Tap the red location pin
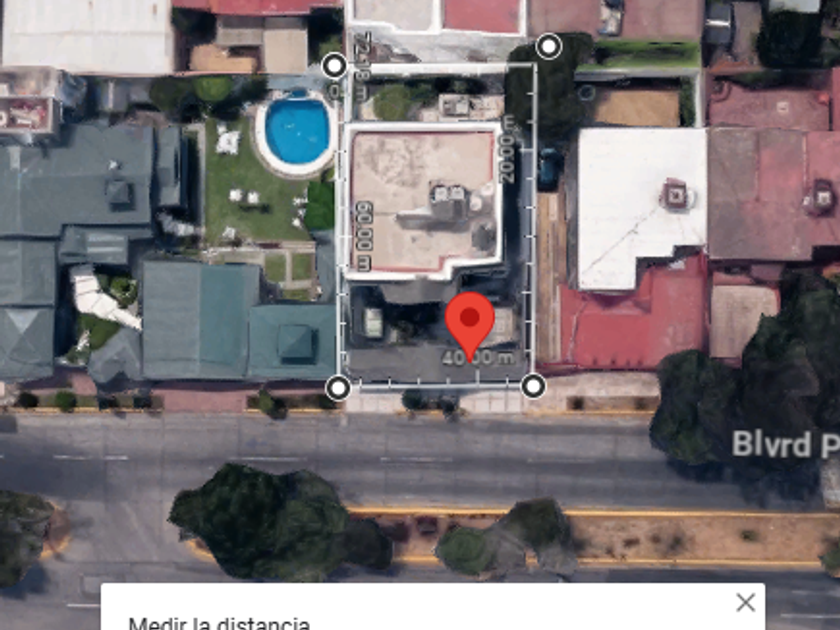Screen dimensions: 840x630 (469, 322)
